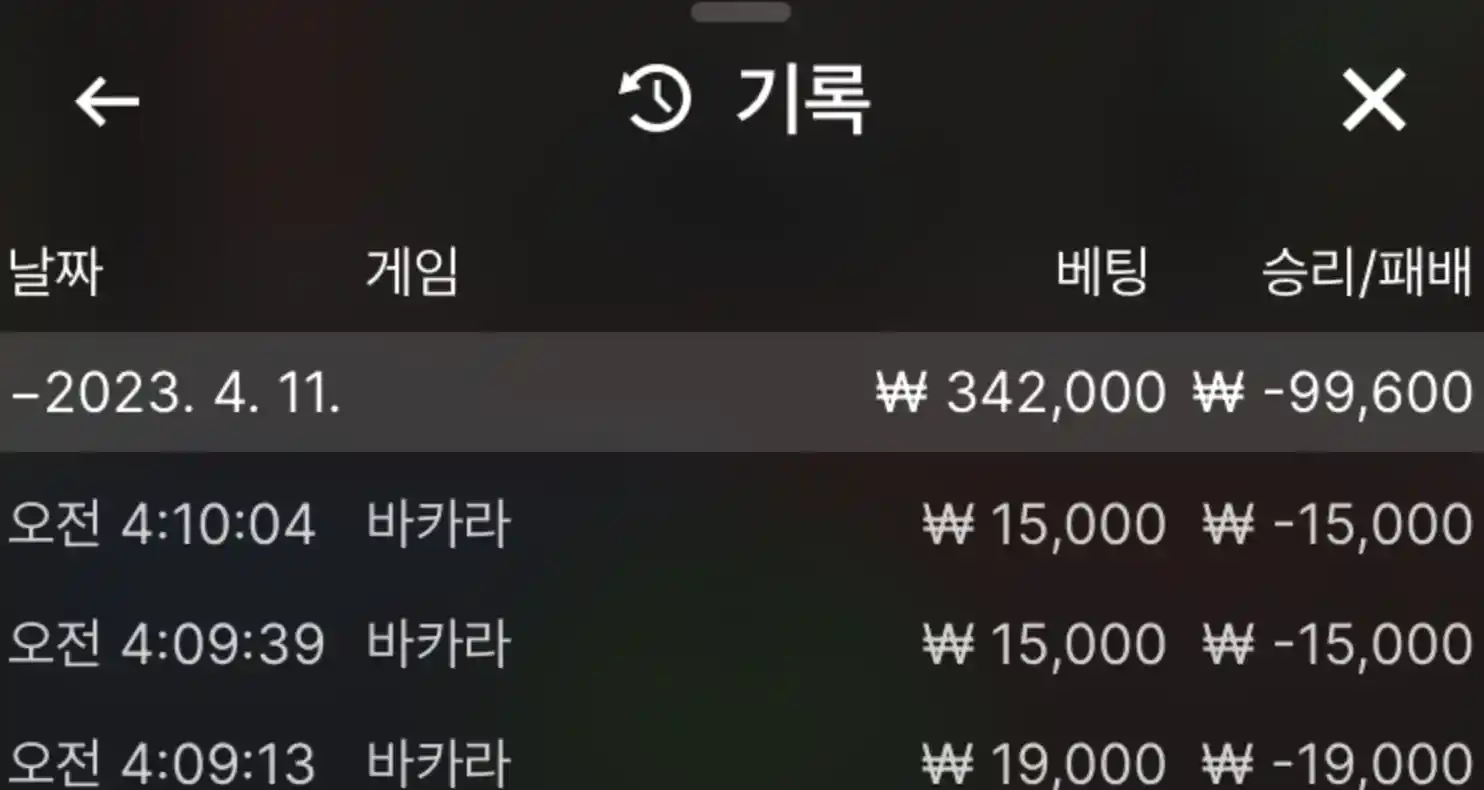Collapse the 2023. 4. 11. date group
The width and height of the screenshot is (1484, 790).
click(x=176, y=393)
